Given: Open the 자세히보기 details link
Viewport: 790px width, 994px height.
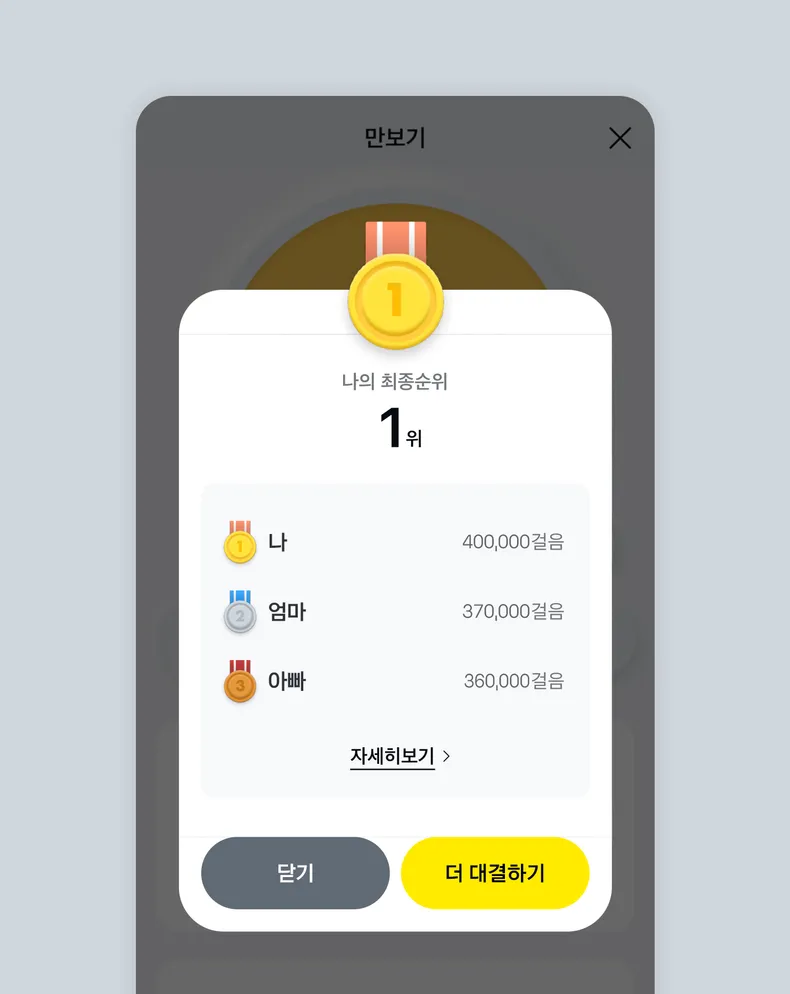Looking at the screenshot, I should coord(399,756).
